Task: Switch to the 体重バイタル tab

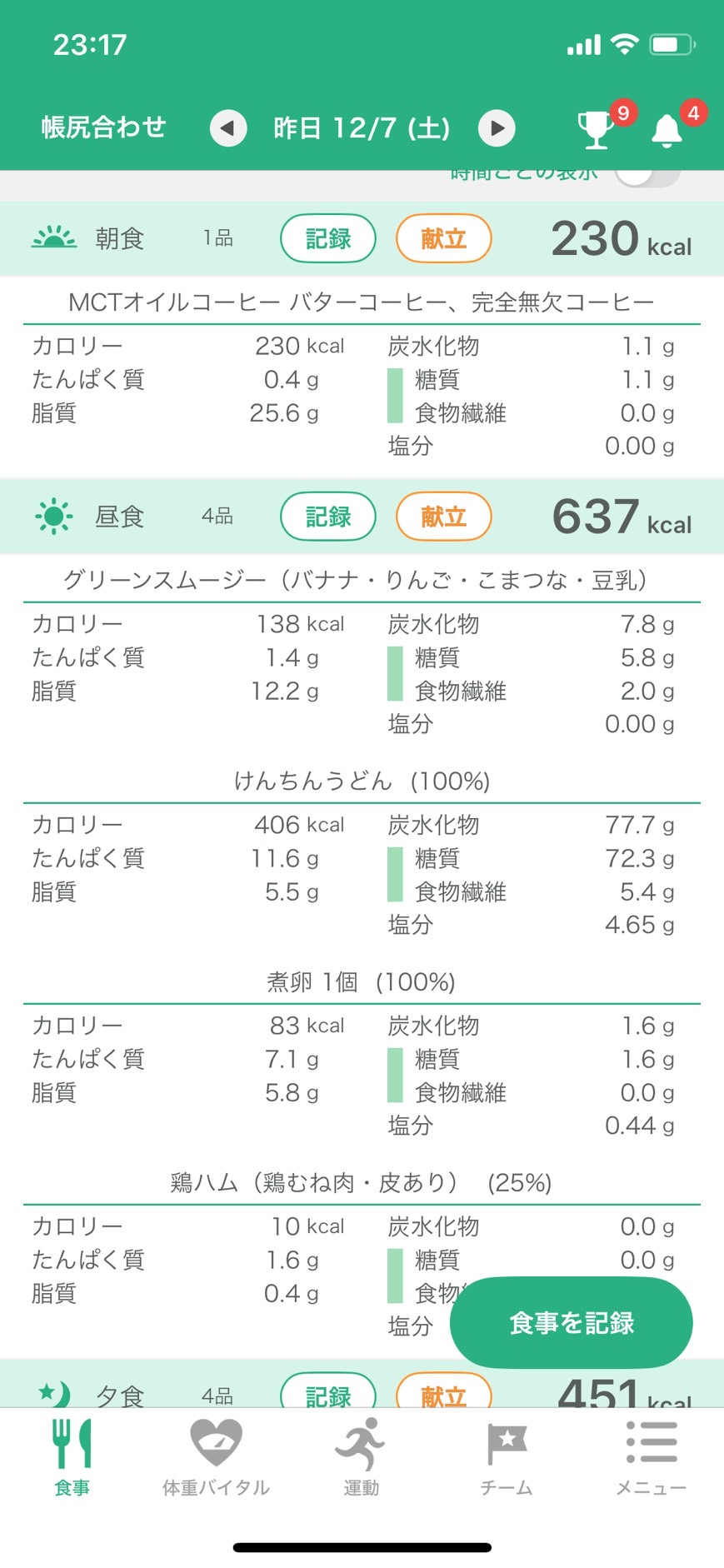Action: (x=216, y=1457)
